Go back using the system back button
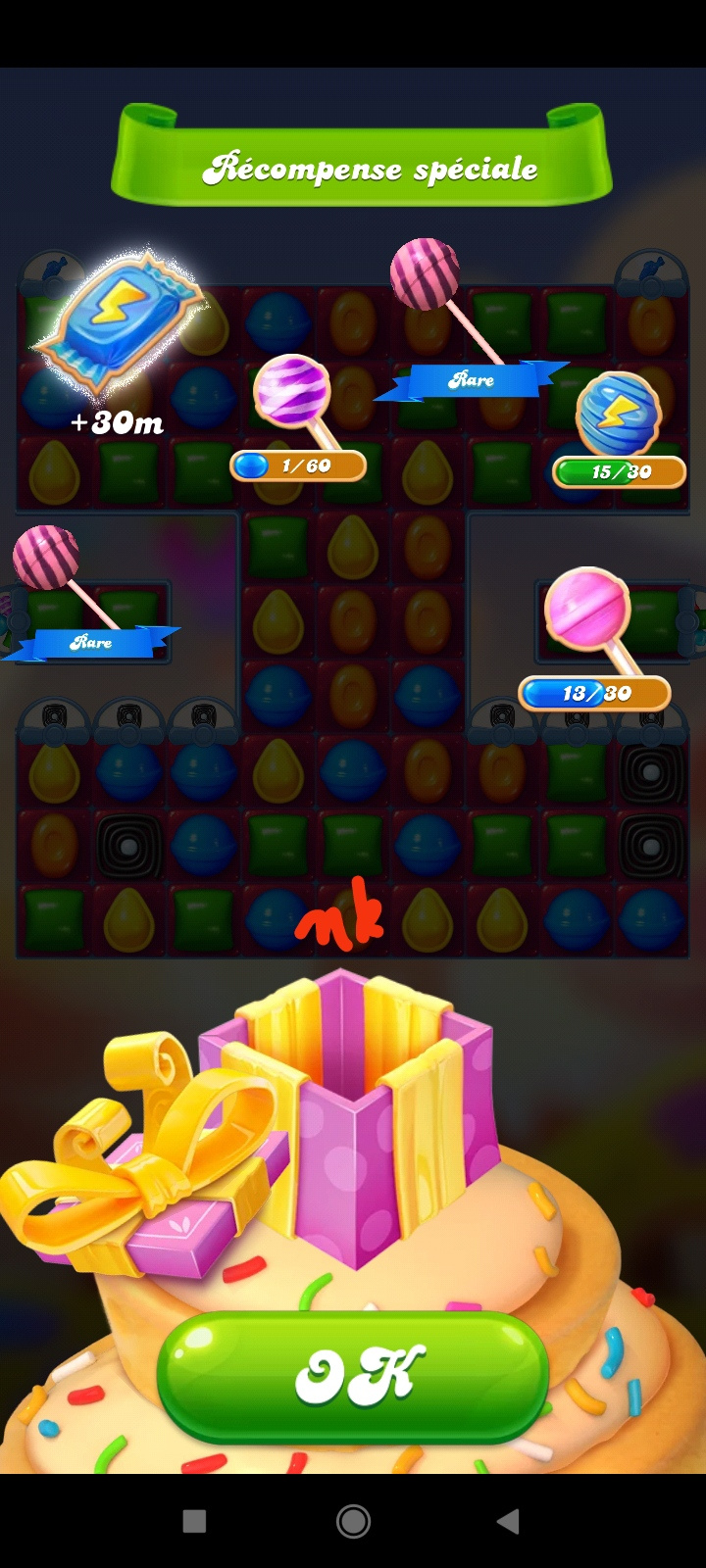The image size is (706, 1568). tap(508, 1521)
